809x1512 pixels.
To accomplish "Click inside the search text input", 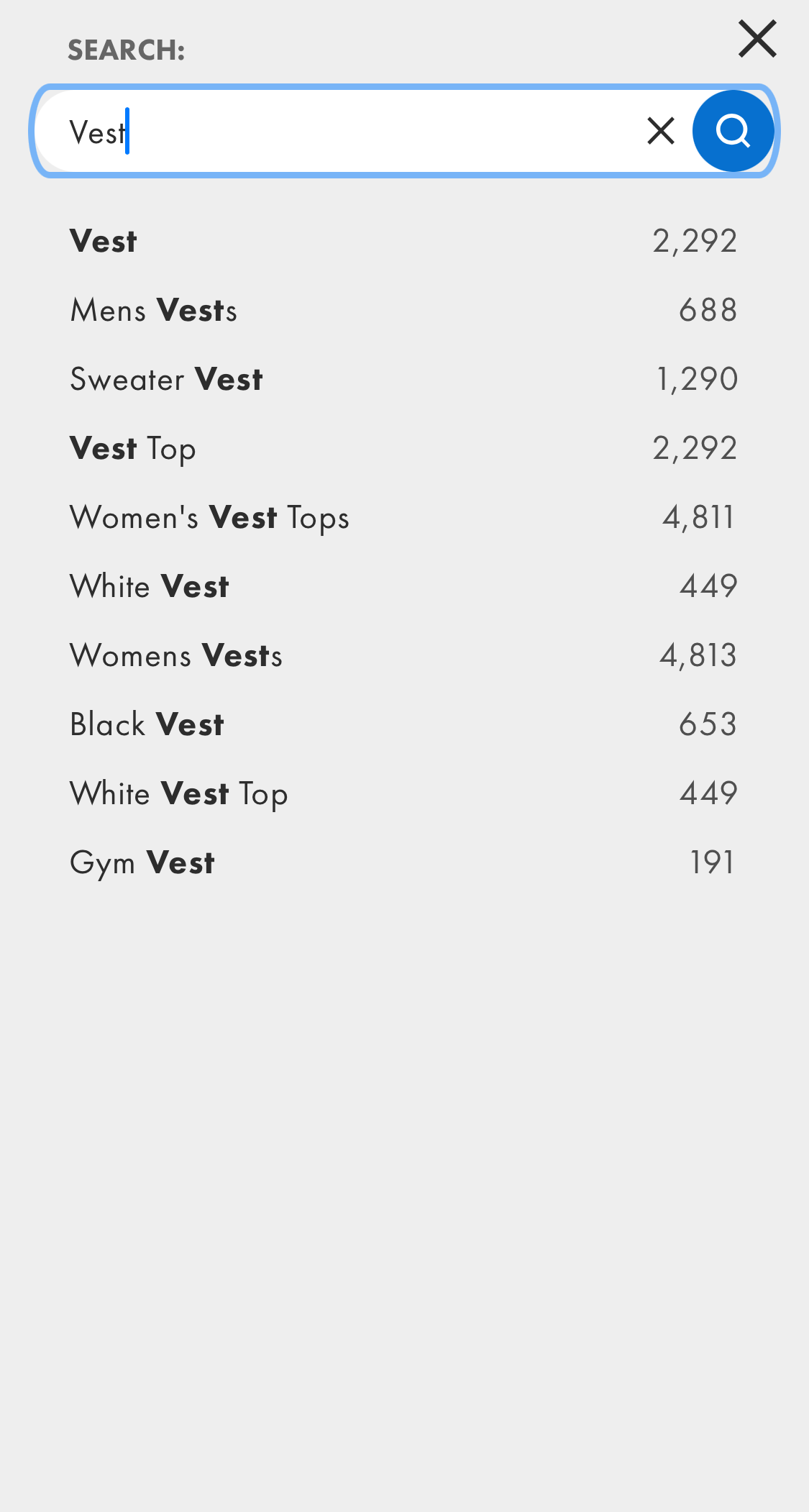I will coord(324,131).
